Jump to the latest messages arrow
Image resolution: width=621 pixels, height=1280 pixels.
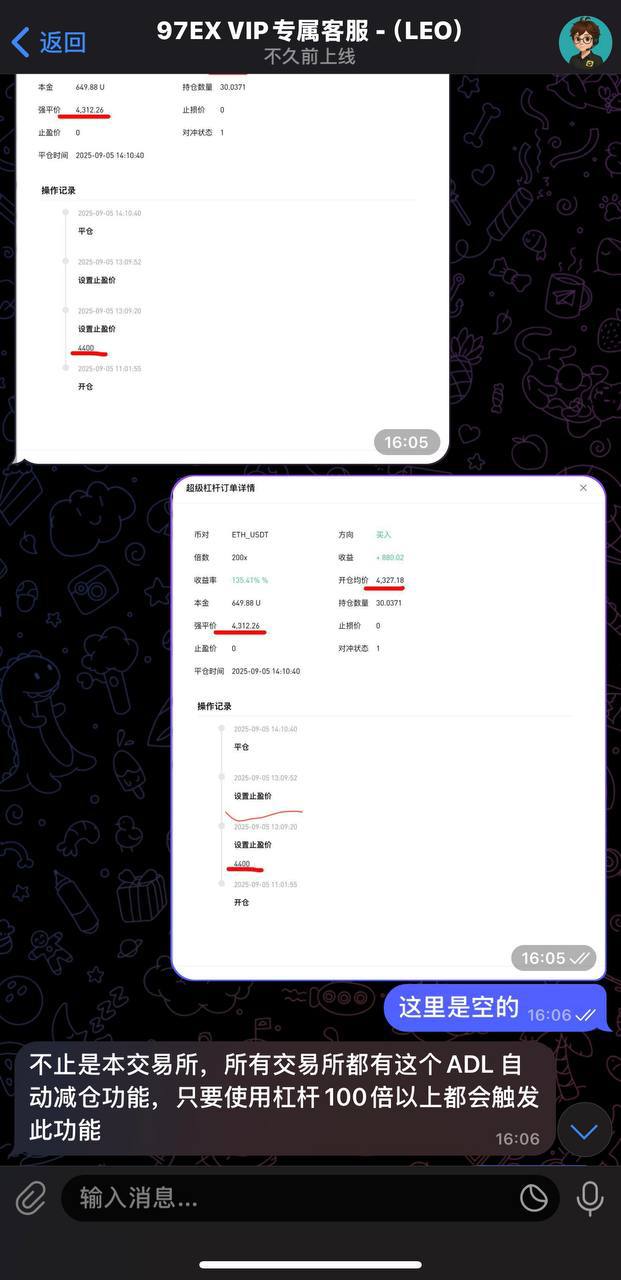[x=584, y=1131]
